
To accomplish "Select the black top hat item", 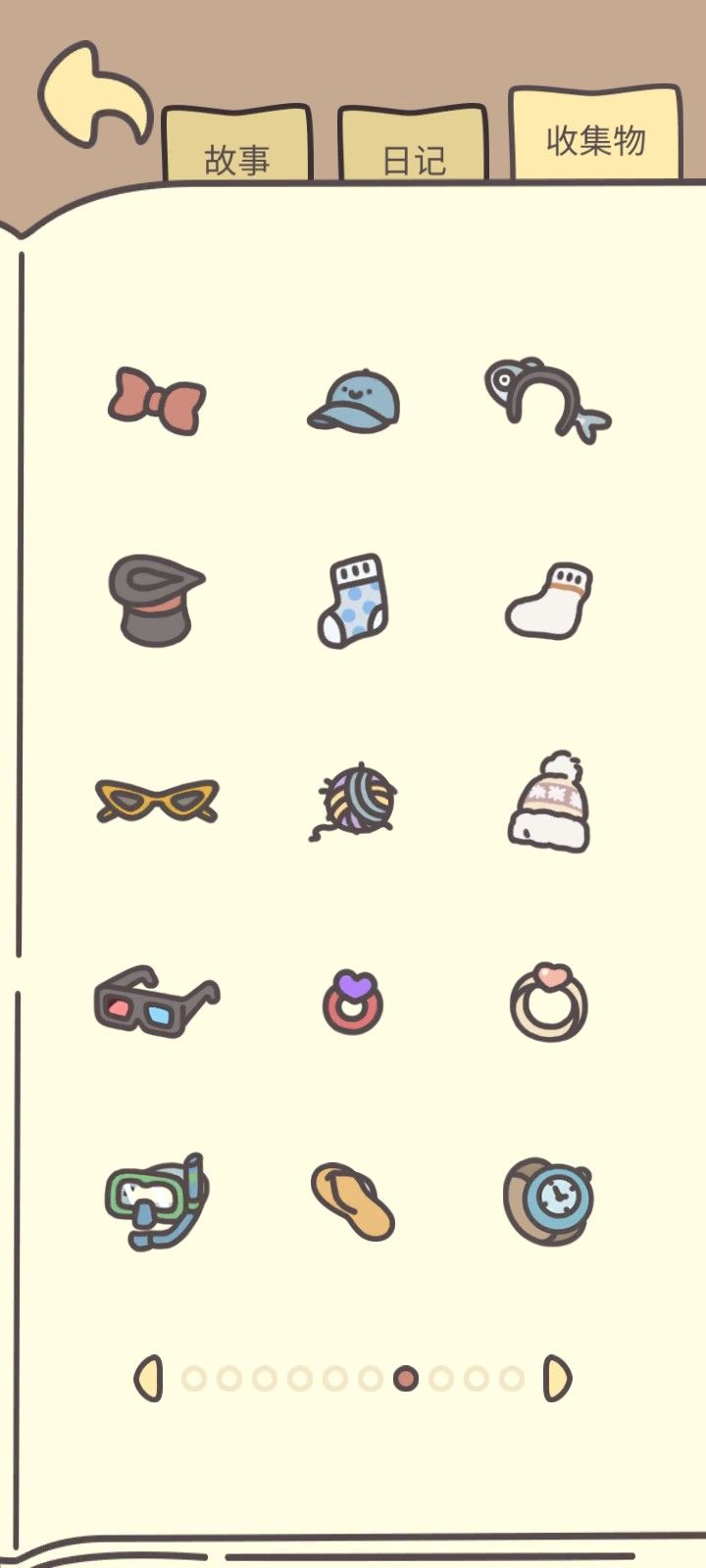I will (x=157, y=600).
